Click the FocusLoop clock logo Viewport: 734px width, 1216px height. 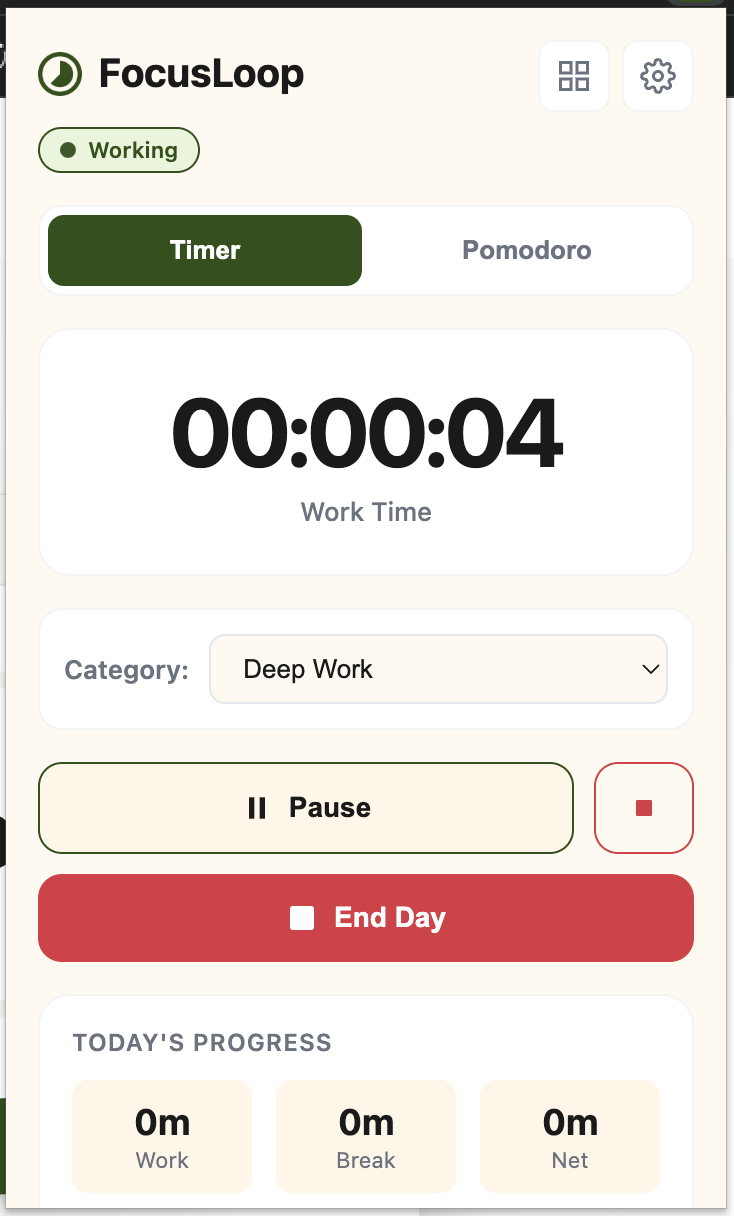click(59, 72)
